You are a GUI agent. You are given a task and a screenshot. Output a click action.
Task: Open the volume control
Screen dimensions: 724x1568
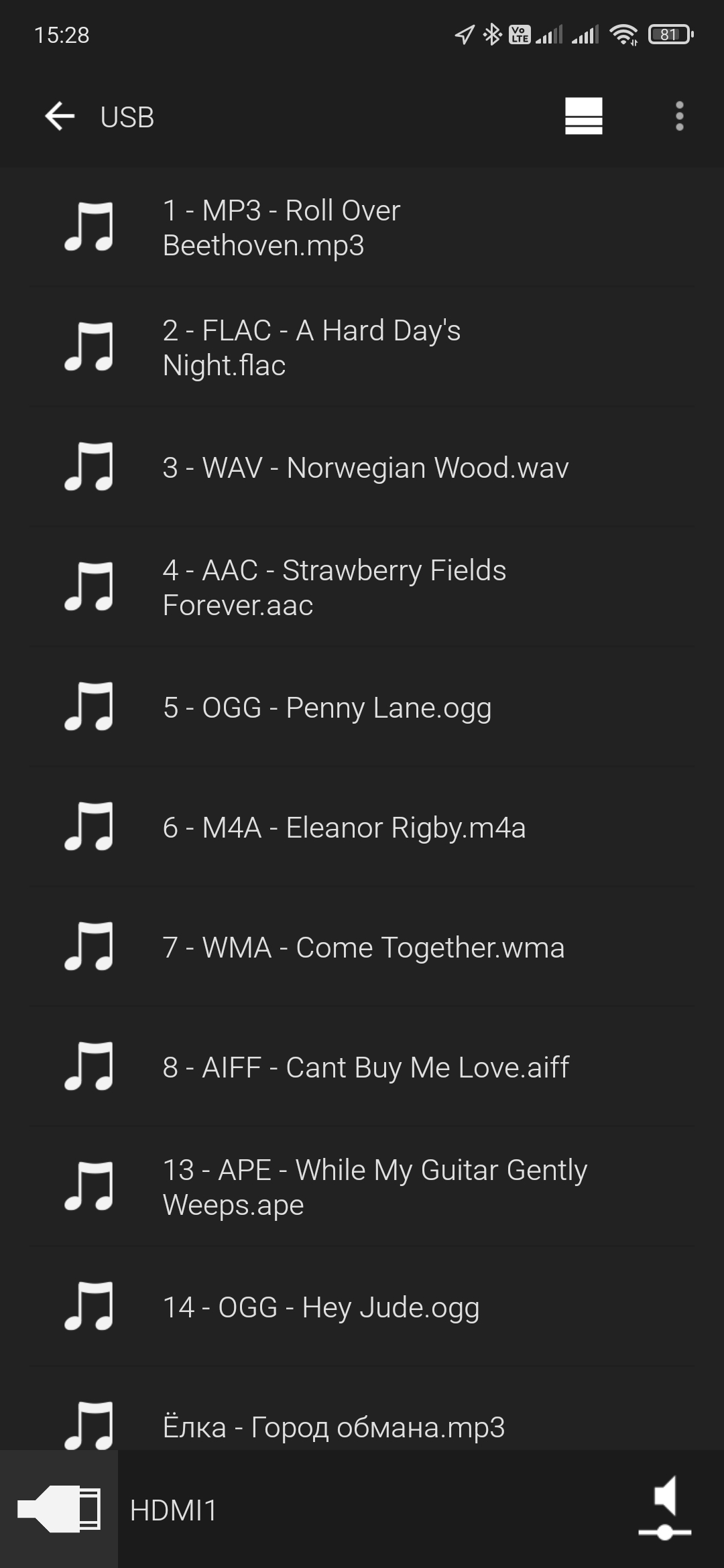coord(664,1510)
